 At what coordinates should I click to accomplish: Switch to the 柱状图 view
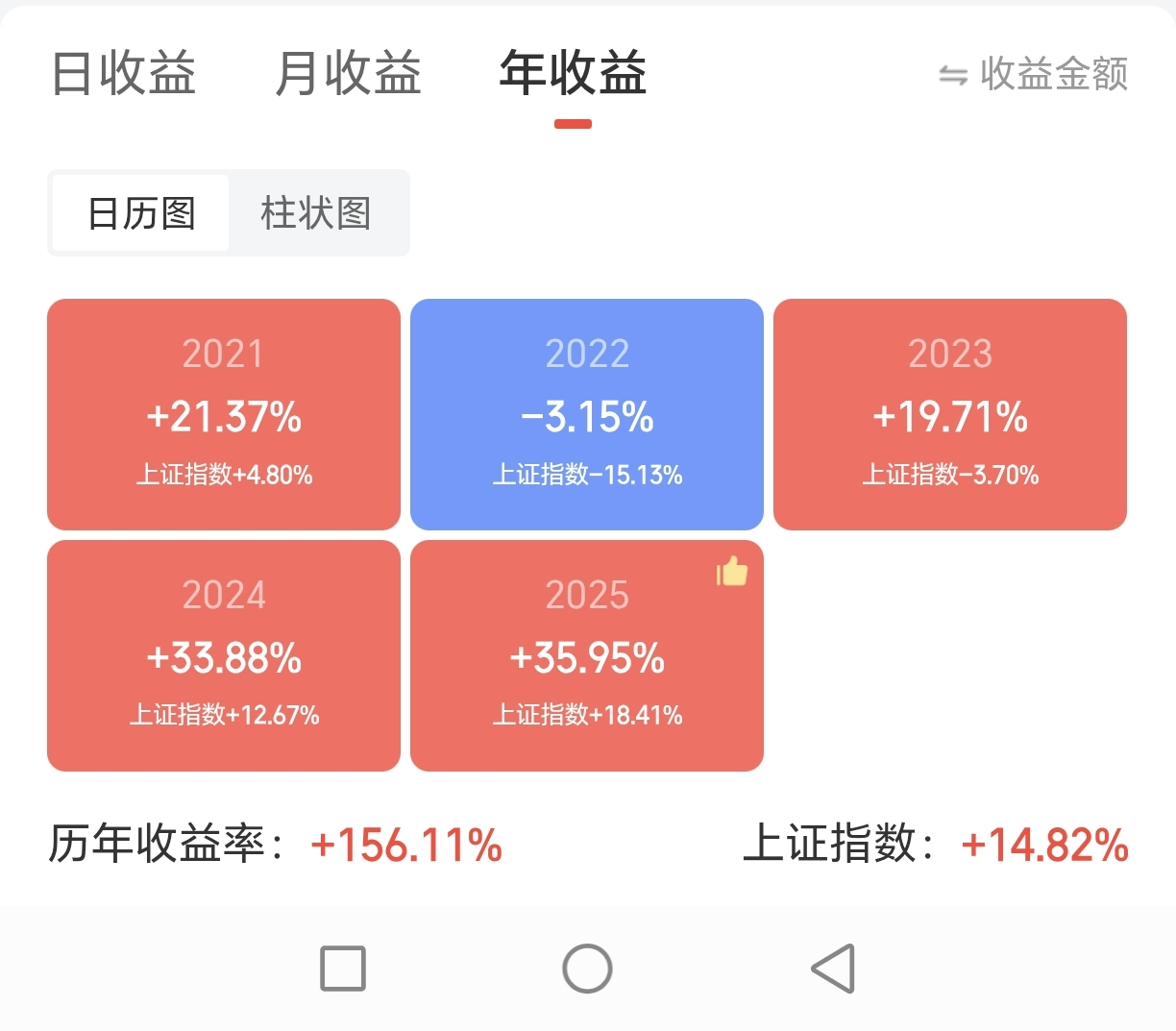[x=316, y=212]
